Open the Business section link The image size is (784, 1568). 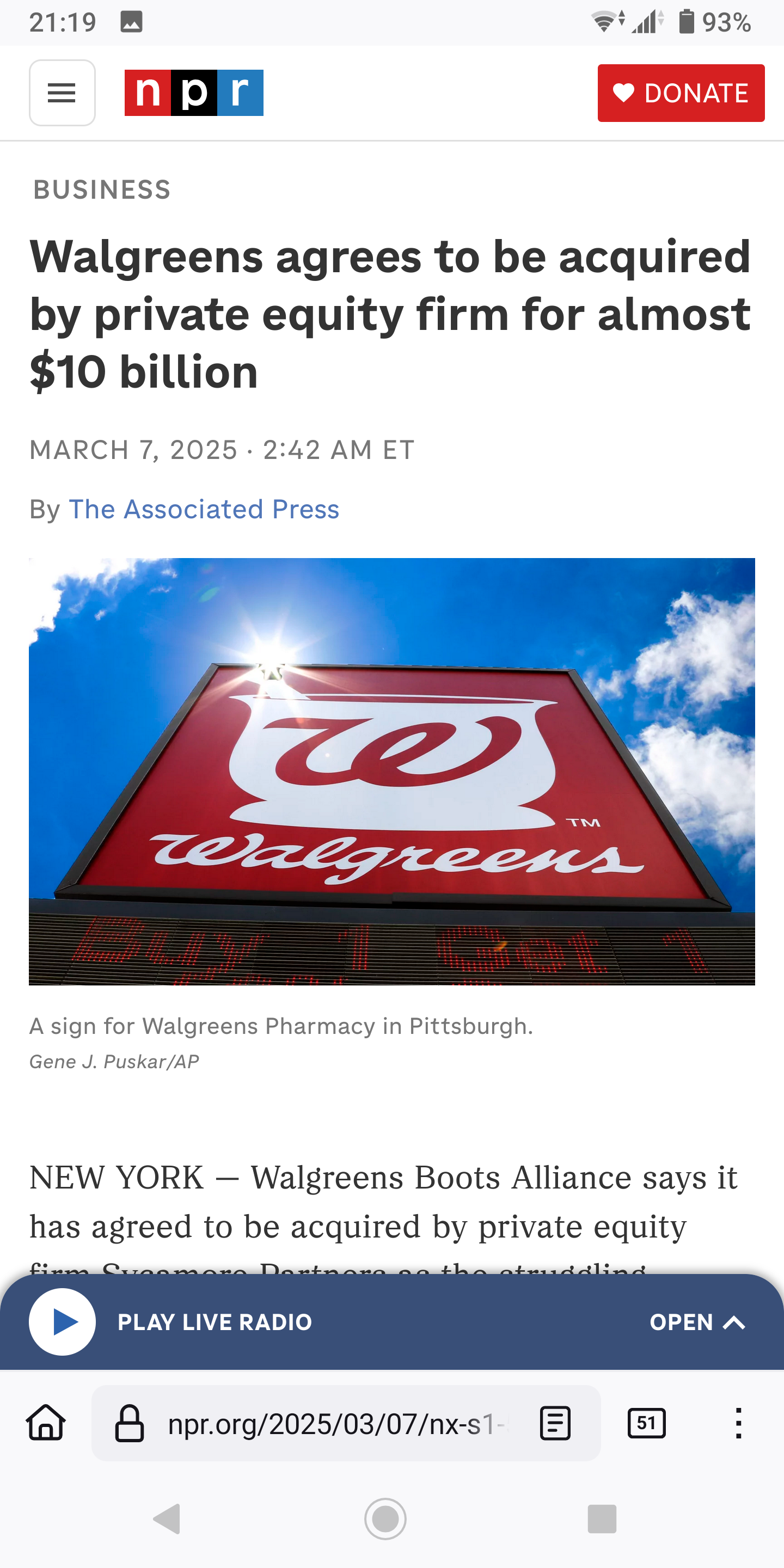(x=102, y=190)
